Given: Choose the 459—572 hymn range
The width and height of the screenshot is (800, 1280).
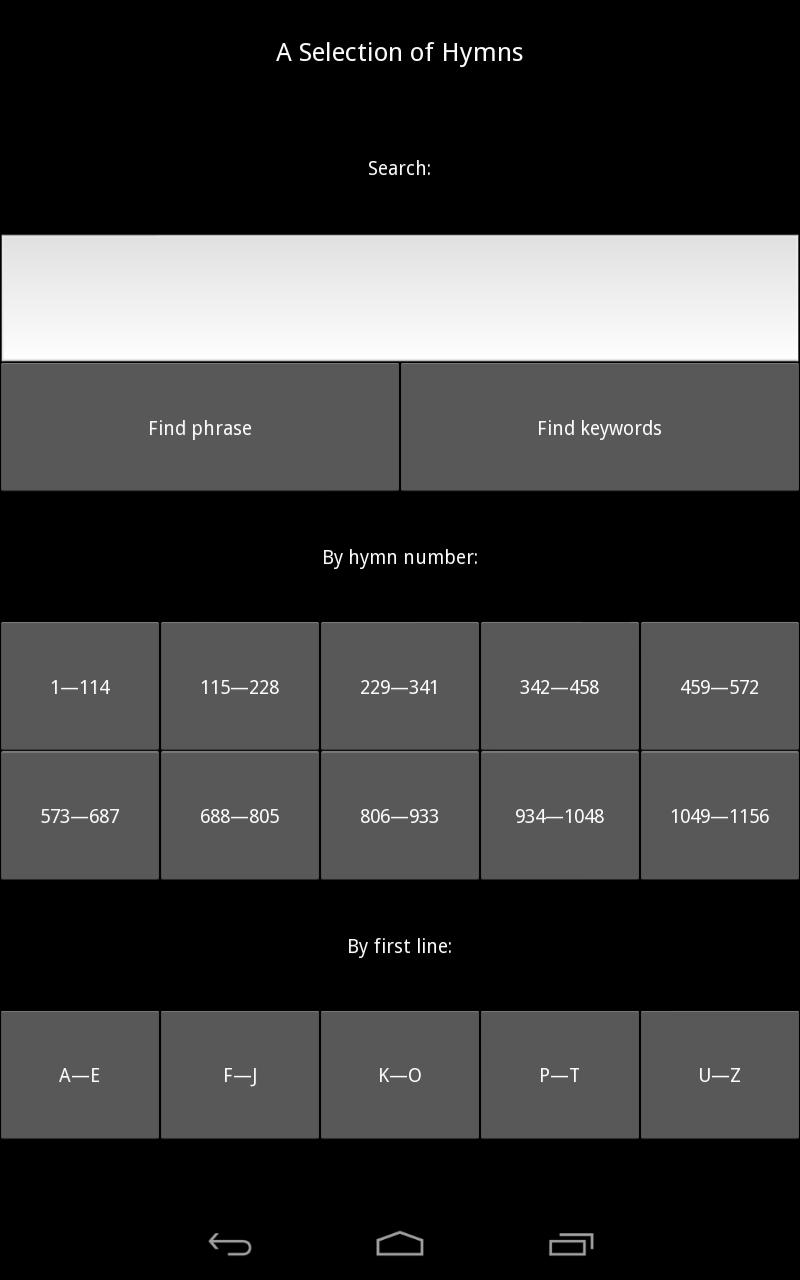Looking at the screenshot, I should coord(720,687).
